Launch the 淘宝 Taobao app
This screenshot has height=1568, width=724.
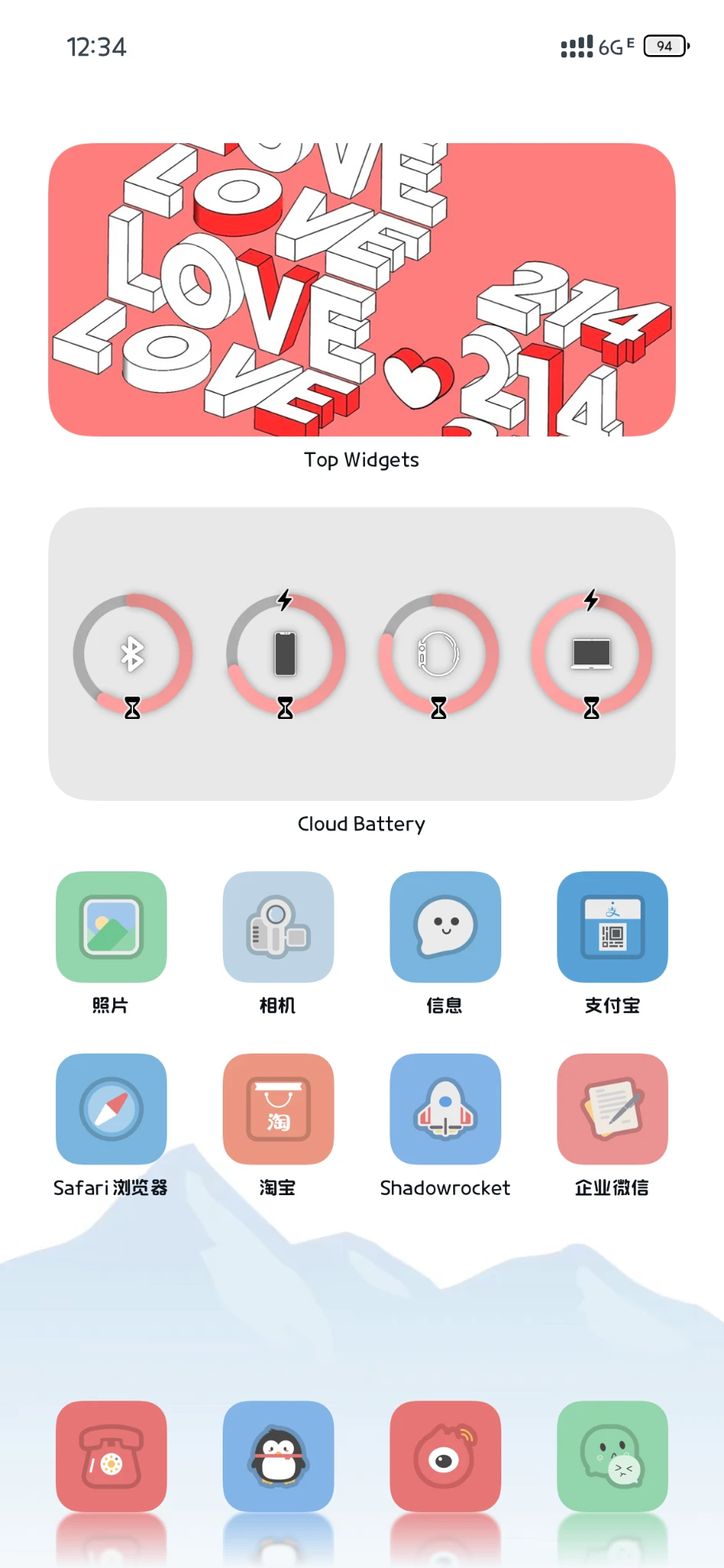pyautogui.click(x=278, y=1109)
